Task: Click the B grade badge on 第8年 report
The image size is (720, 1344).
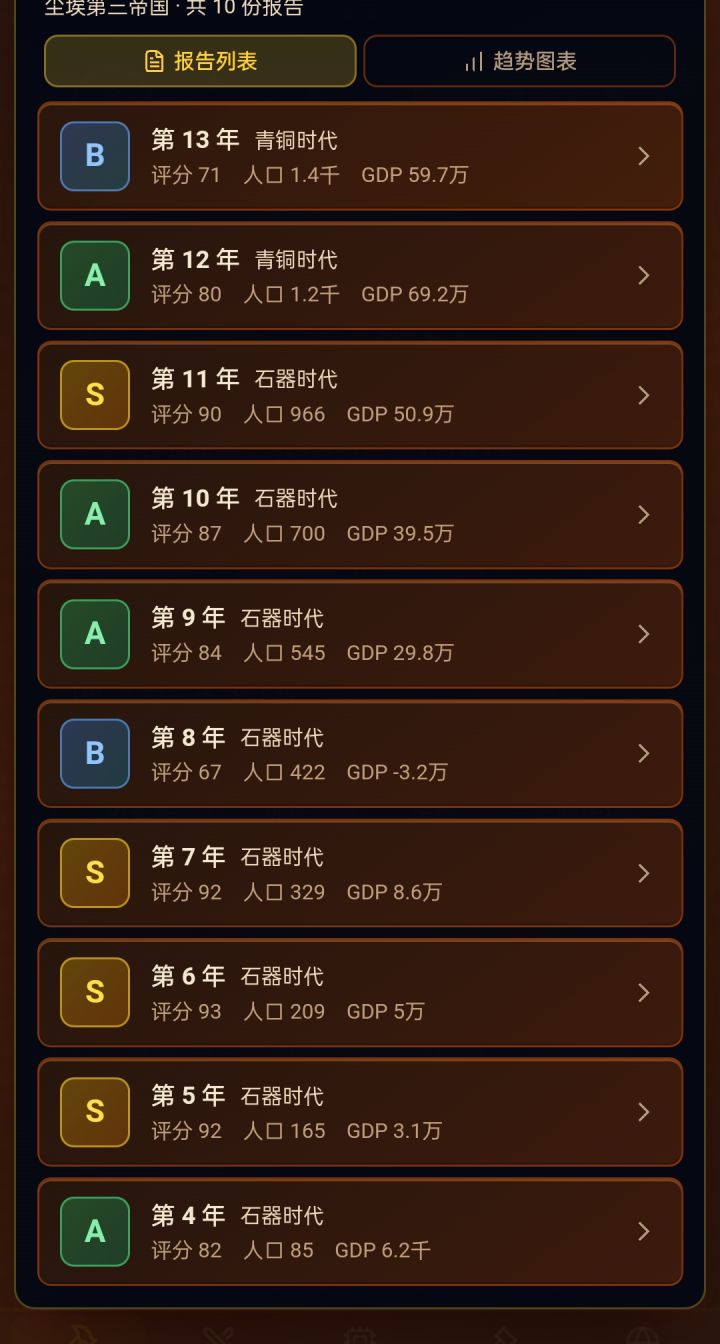Action: (x=94, y=753)
